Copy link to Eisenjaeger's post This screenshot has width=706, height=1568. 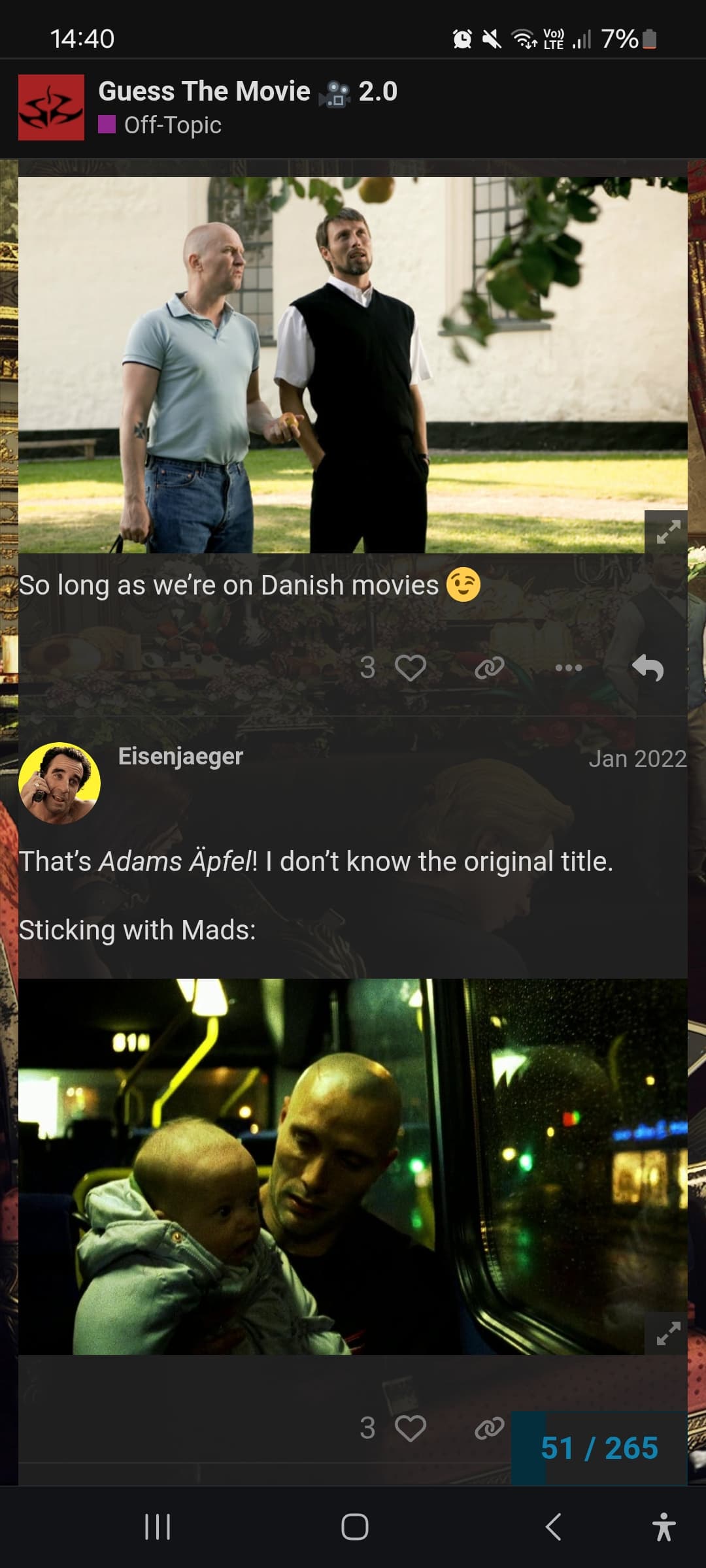click(x=489, y=1428)
